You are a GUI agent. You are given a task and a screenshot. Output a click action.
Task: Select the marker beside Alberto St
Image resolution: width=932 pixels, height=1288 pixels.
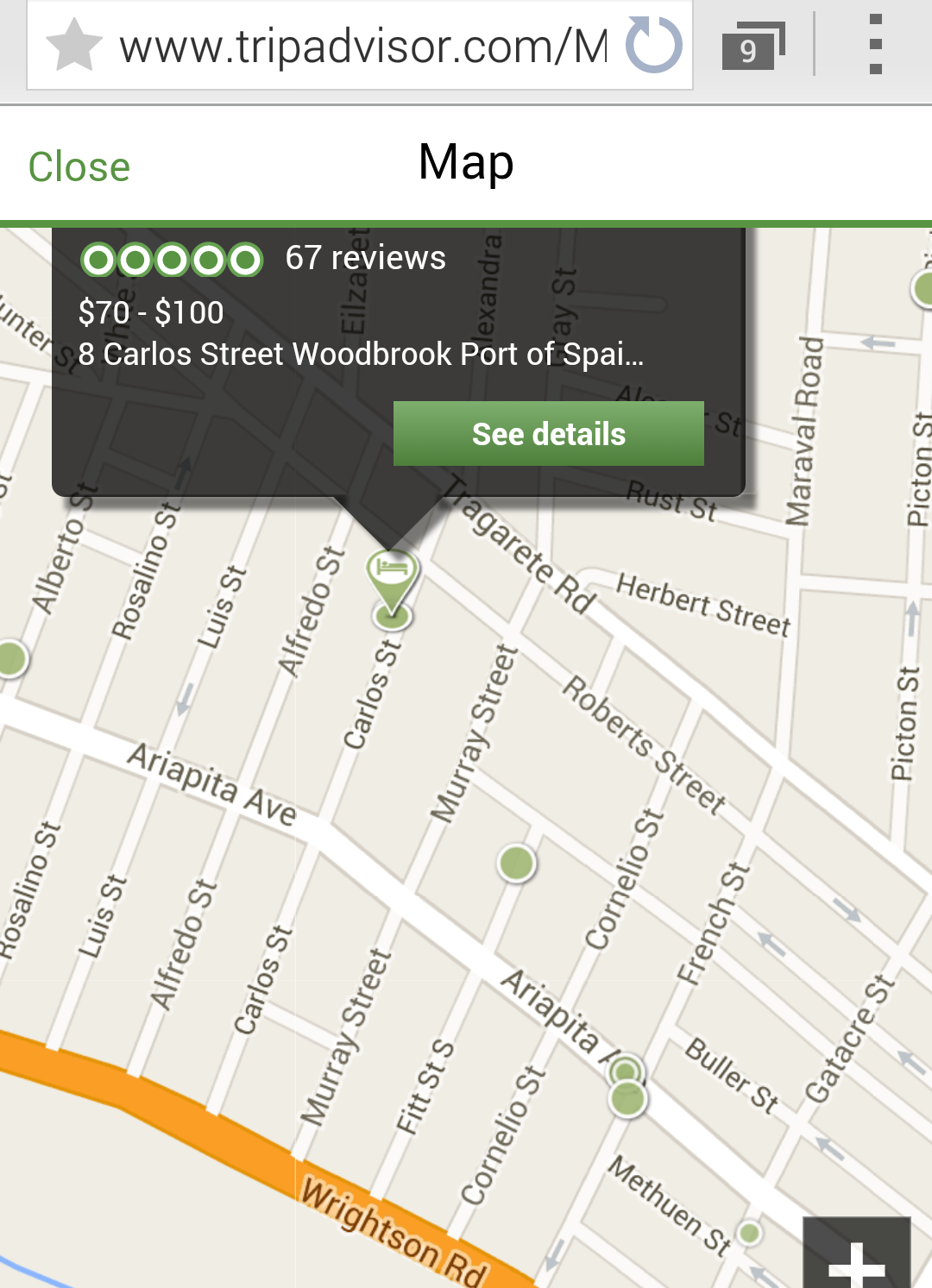click(x=12, y=659)
